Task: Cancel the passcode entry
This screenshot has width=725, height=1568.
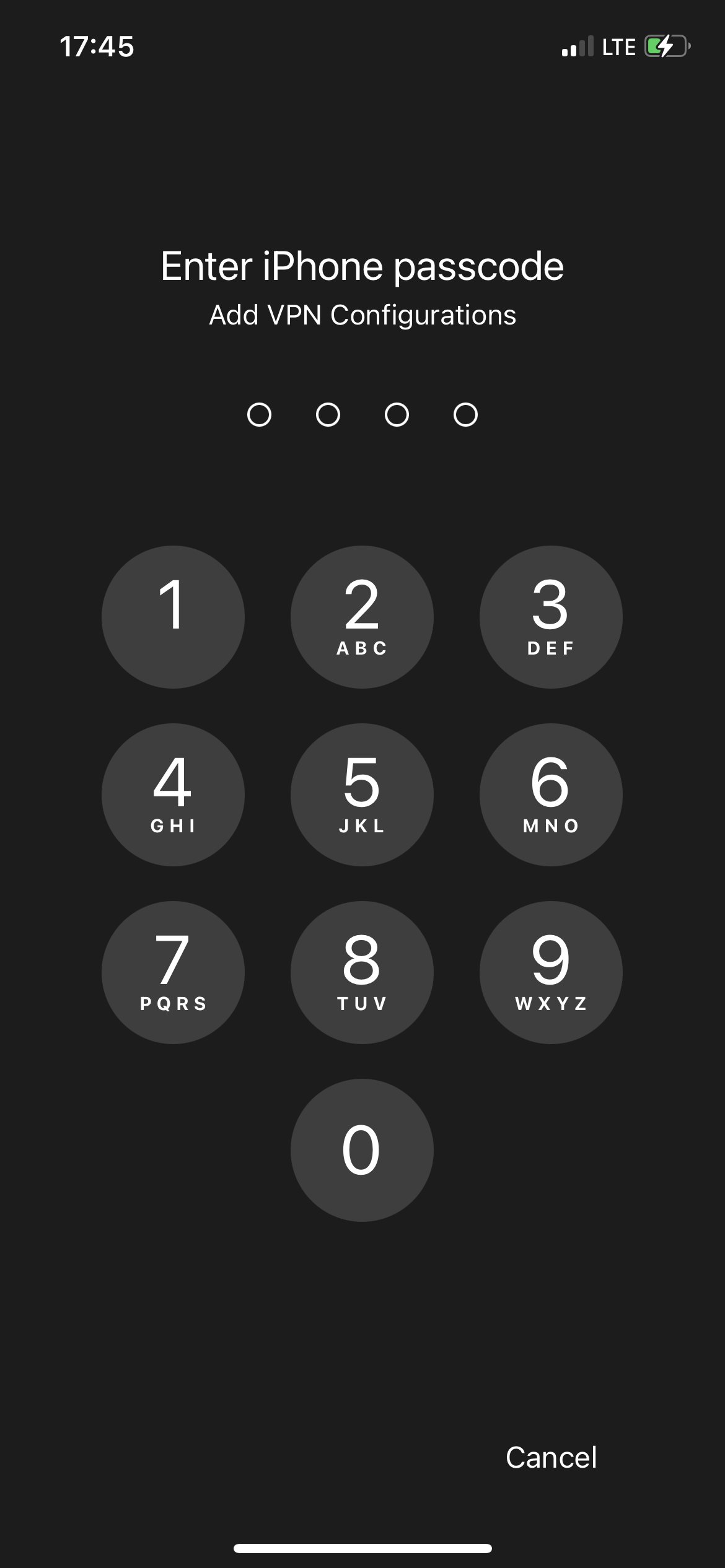Action: tap(551, 1457)
